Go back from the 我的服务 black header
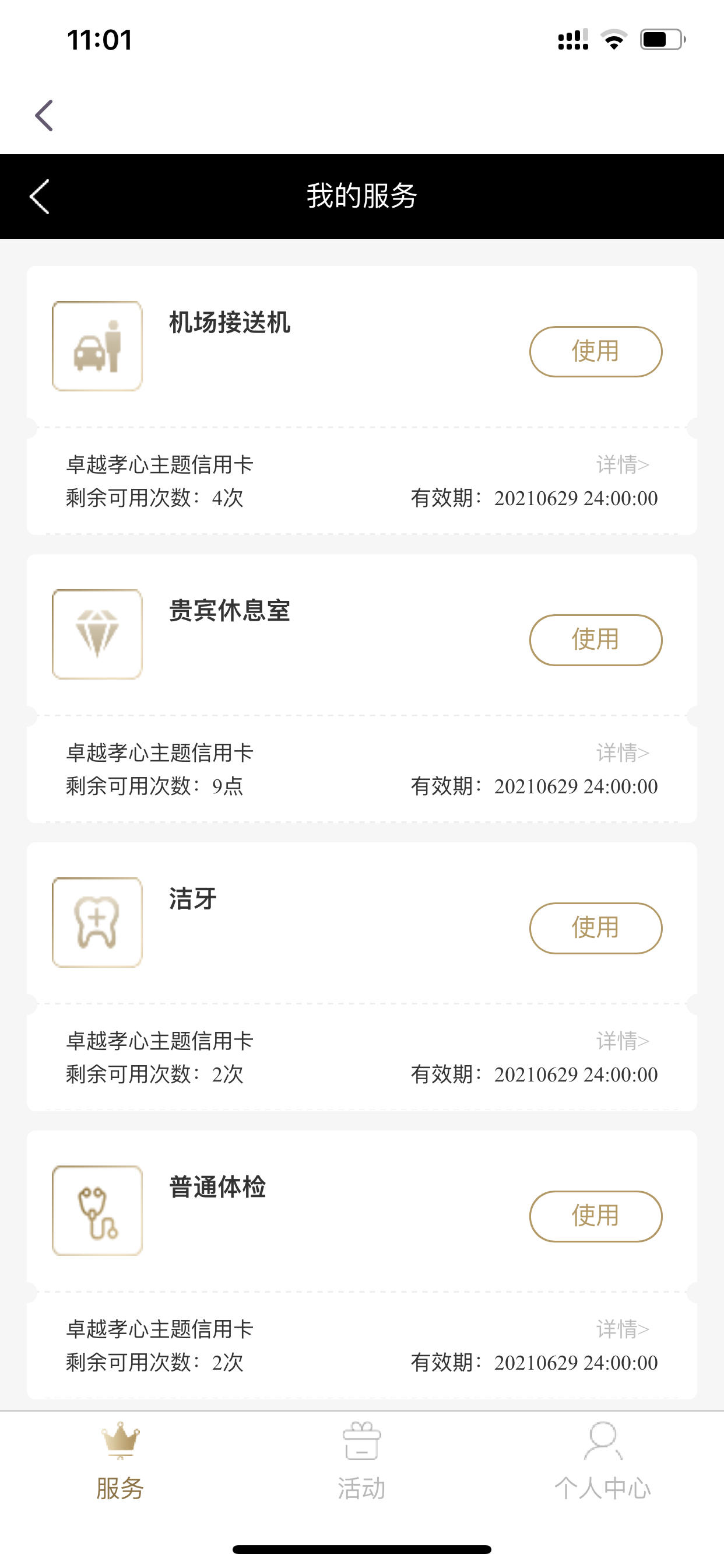Image resolution: width=724 pixels, height=1568 pixels. pos(40,197)
